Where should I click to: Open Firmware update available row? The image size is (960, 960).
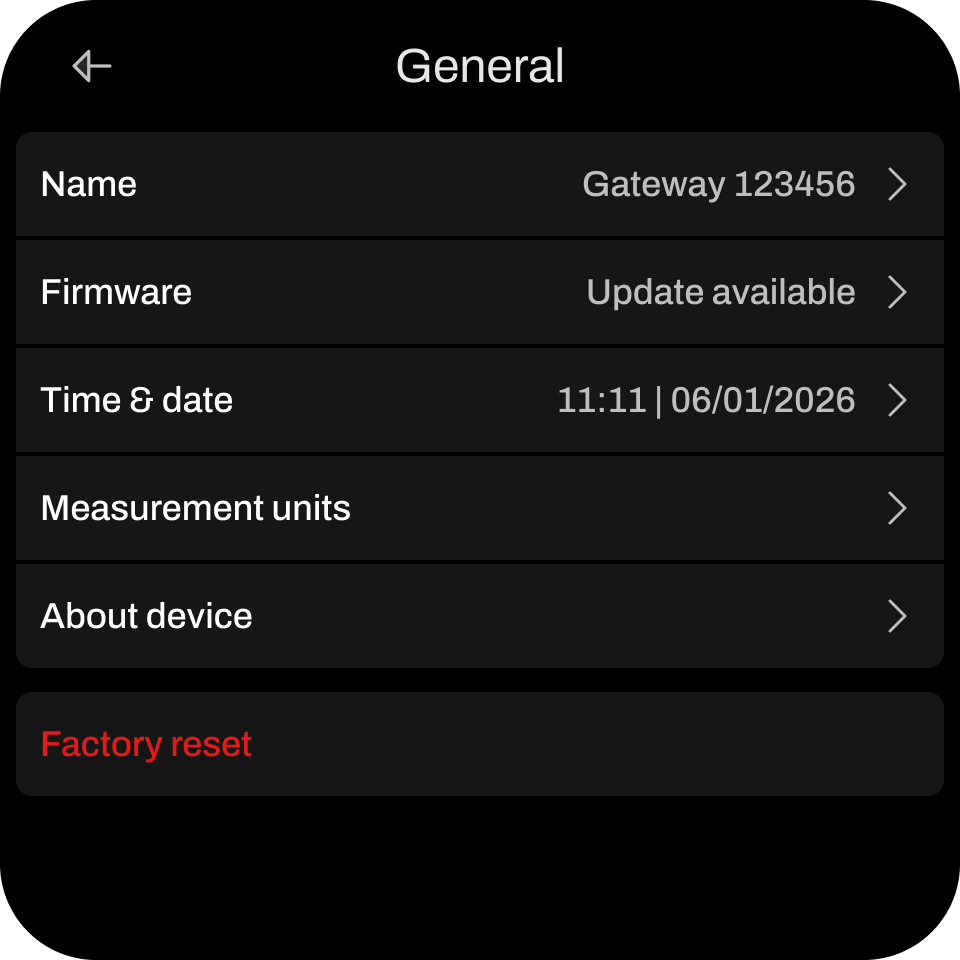point(480,292)
